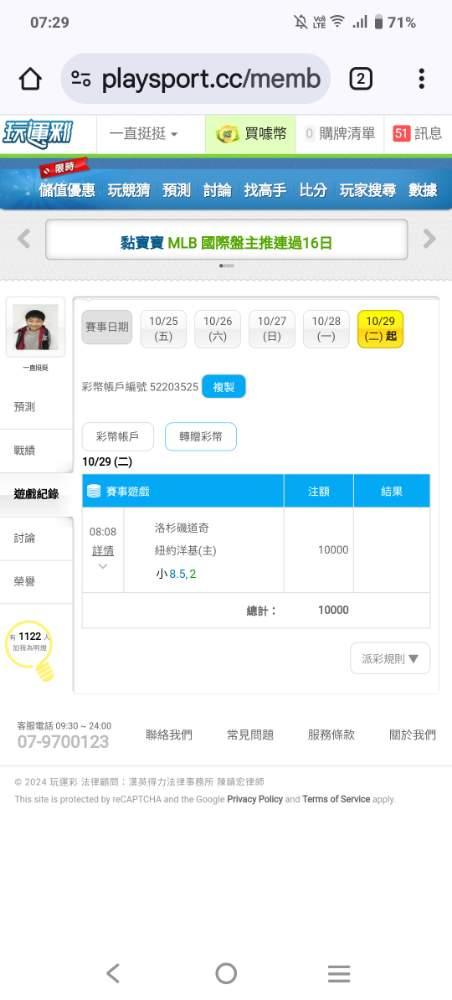The height and width of the screenshot is (1000, 452).
Task: Go to the browser home page
Action: pyautogui.click(x=30, y=79)
